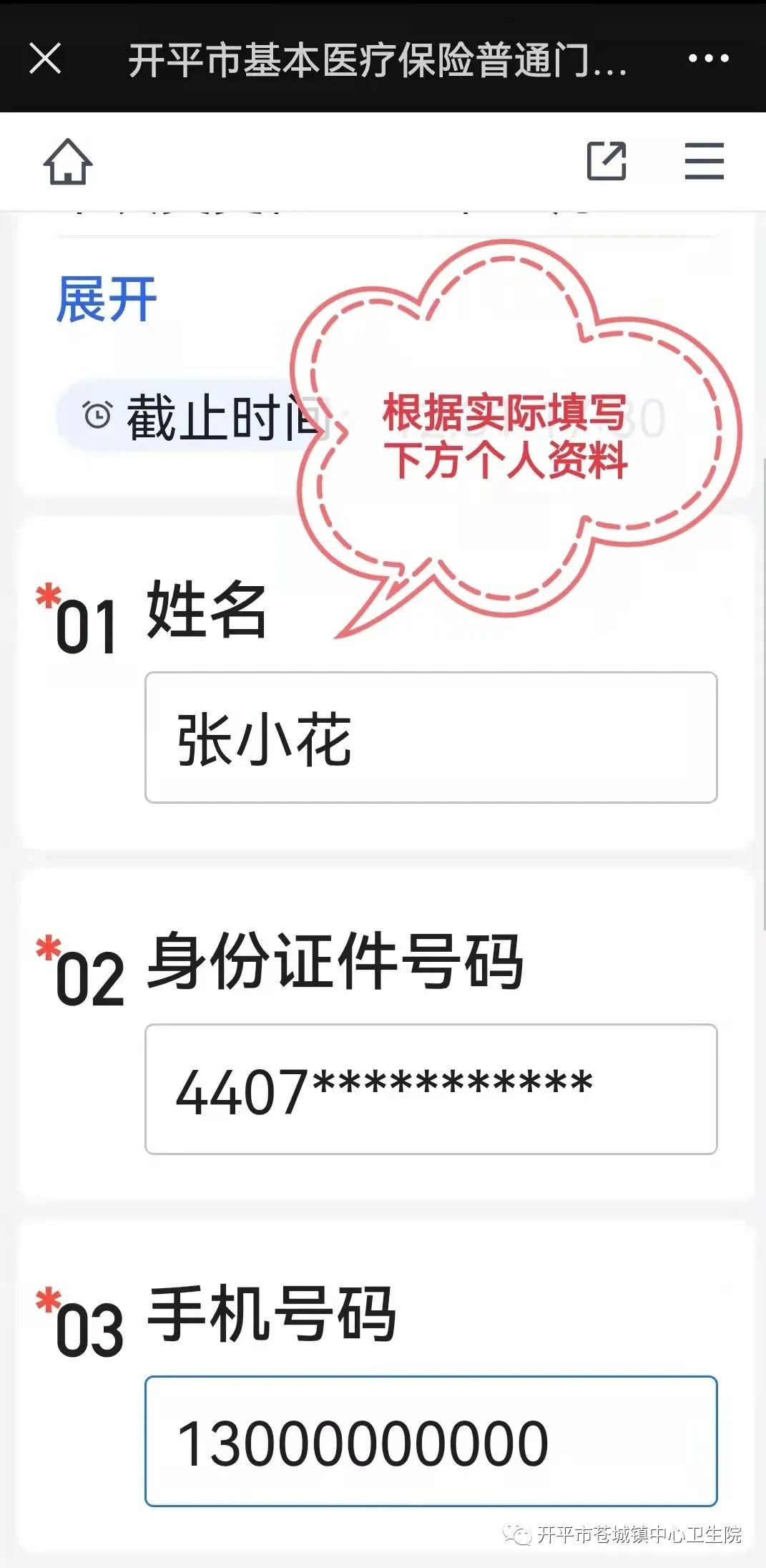Close the web page with the X
Image resolution: width=766 pixels, height=1568 pixels.
pyautogui.click(x=45, y=58)
